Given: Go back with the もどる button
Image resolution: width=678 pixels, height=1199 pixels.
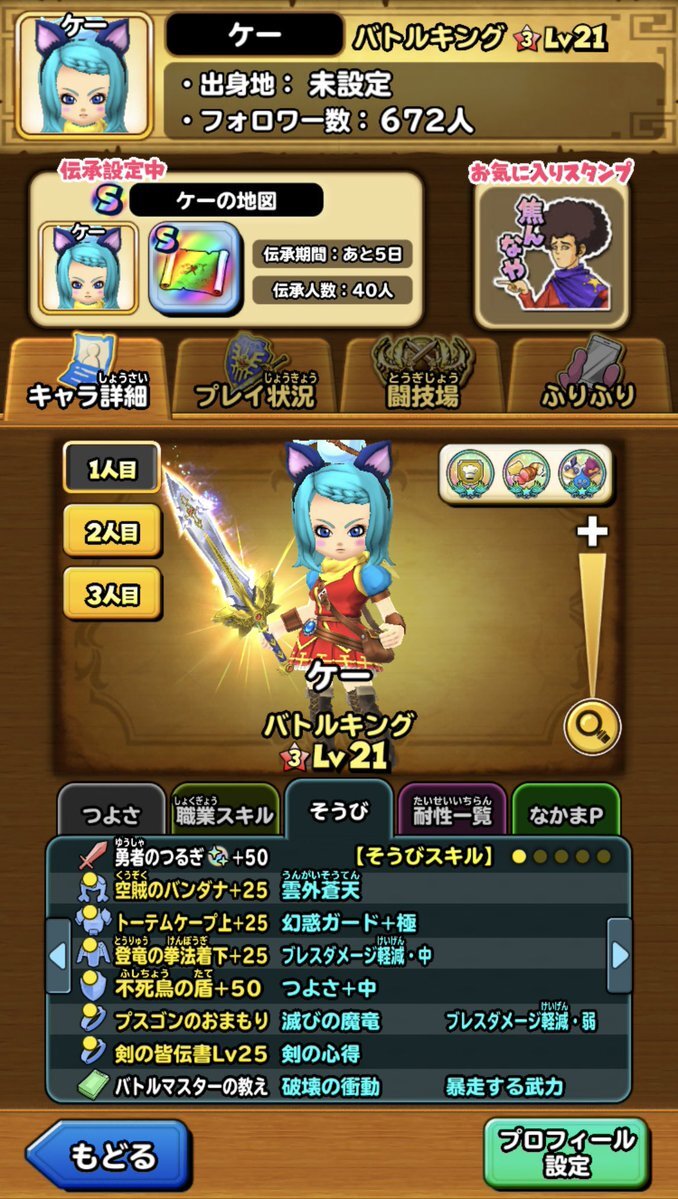Looking at the screenshot, I should [x=108, y=1155].
